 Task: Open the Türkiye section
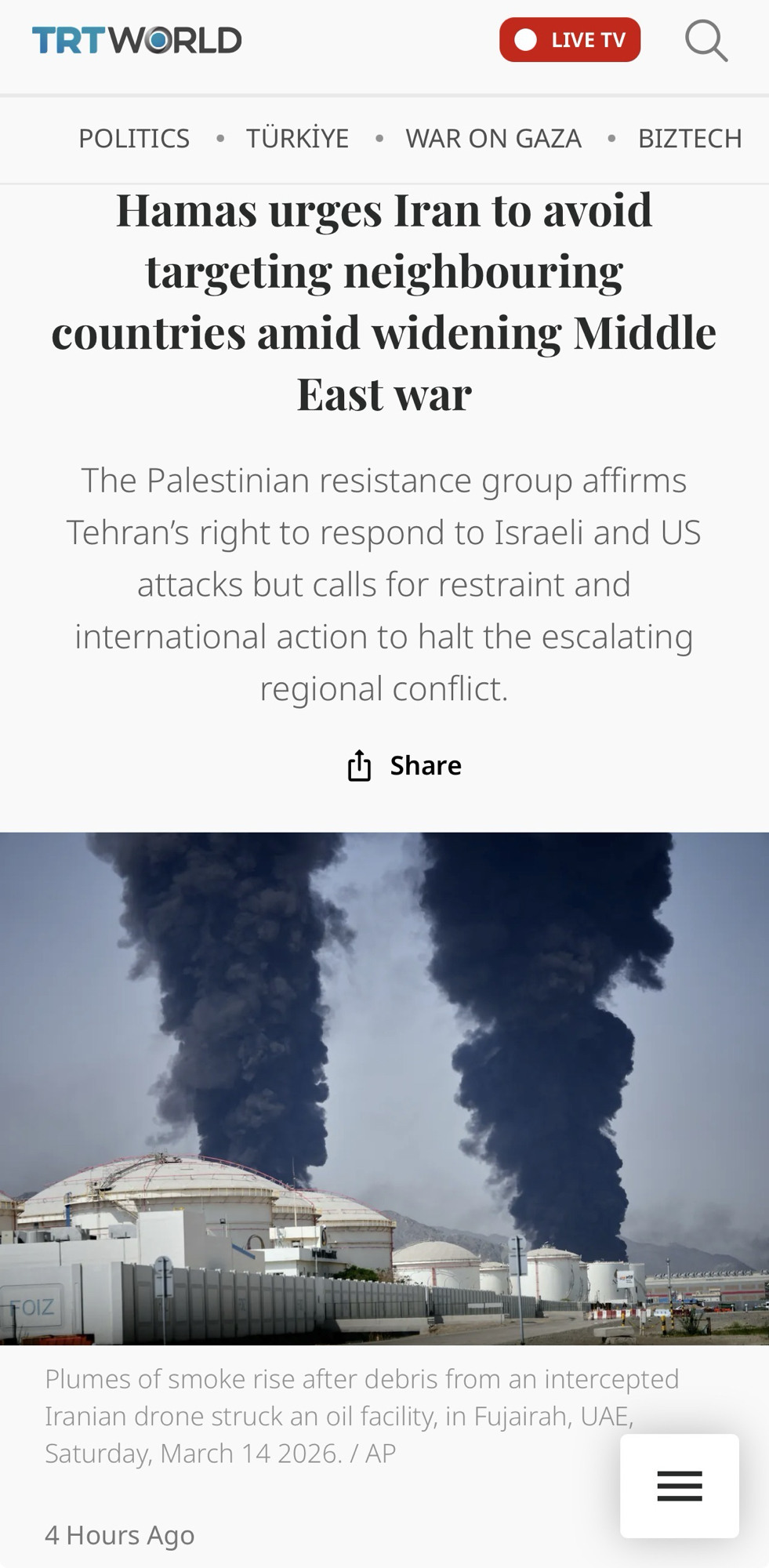297,139
